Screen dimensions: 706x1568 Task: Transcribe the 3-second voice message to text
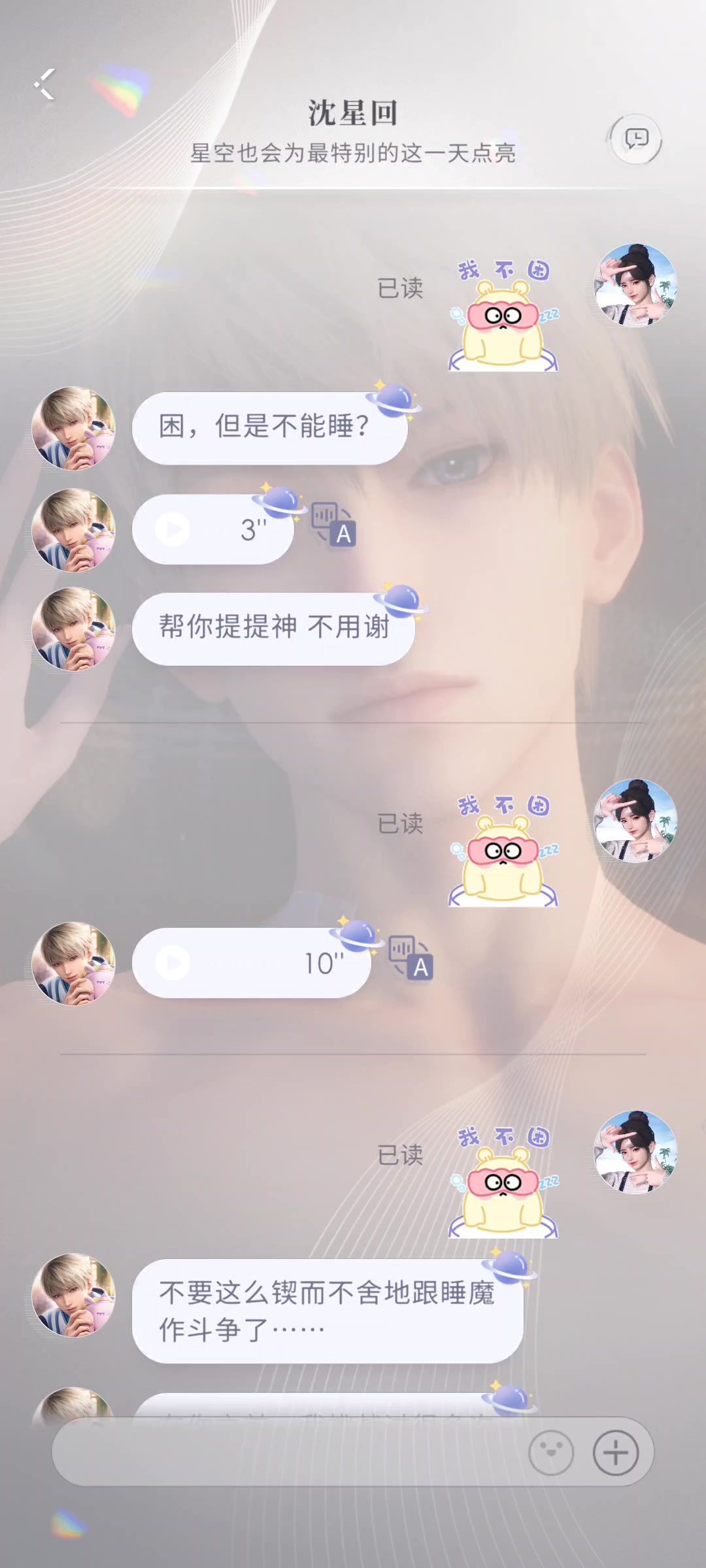(333, 525)
